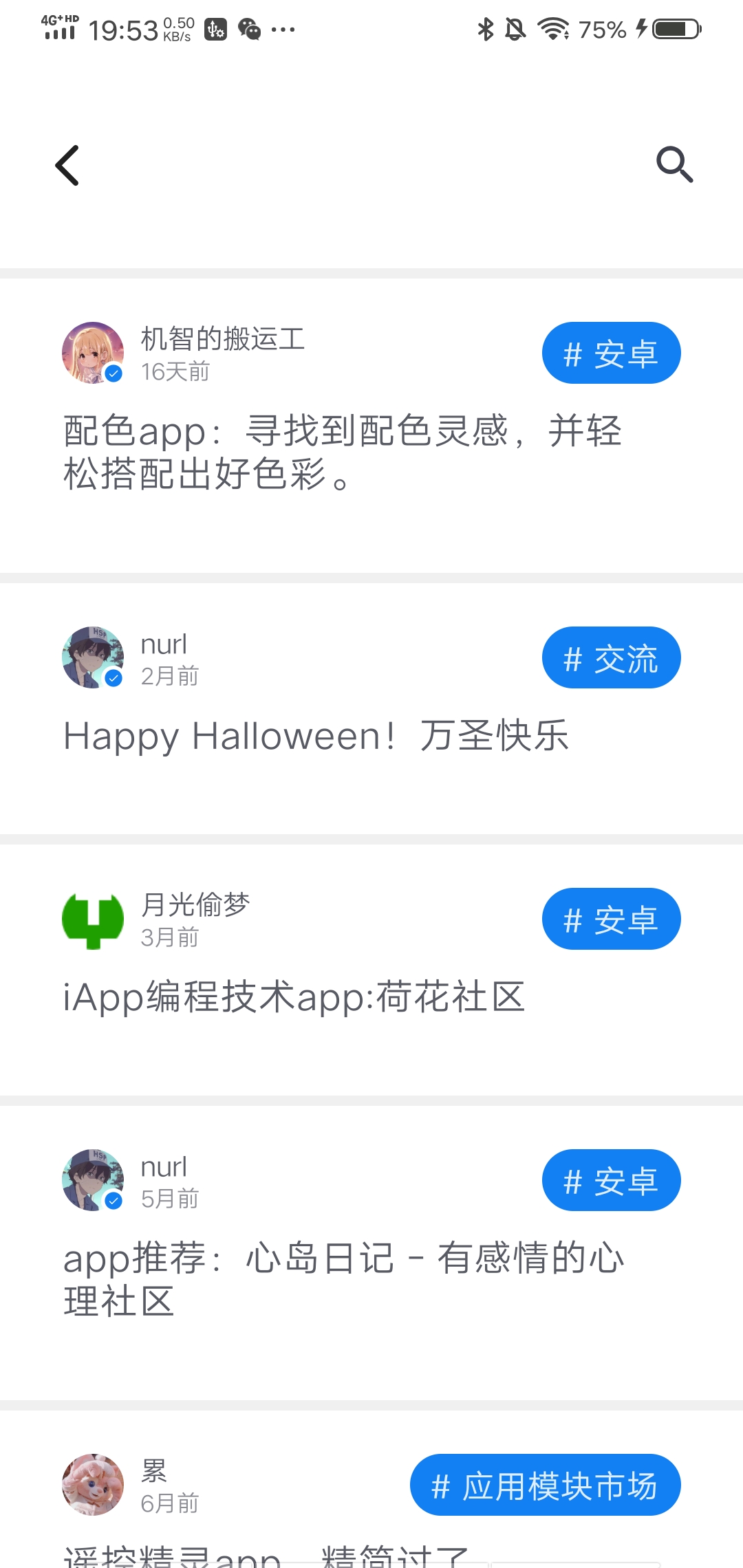
Task: Open the iApp编程技术app 荷花社区 post
Action: 294,997
